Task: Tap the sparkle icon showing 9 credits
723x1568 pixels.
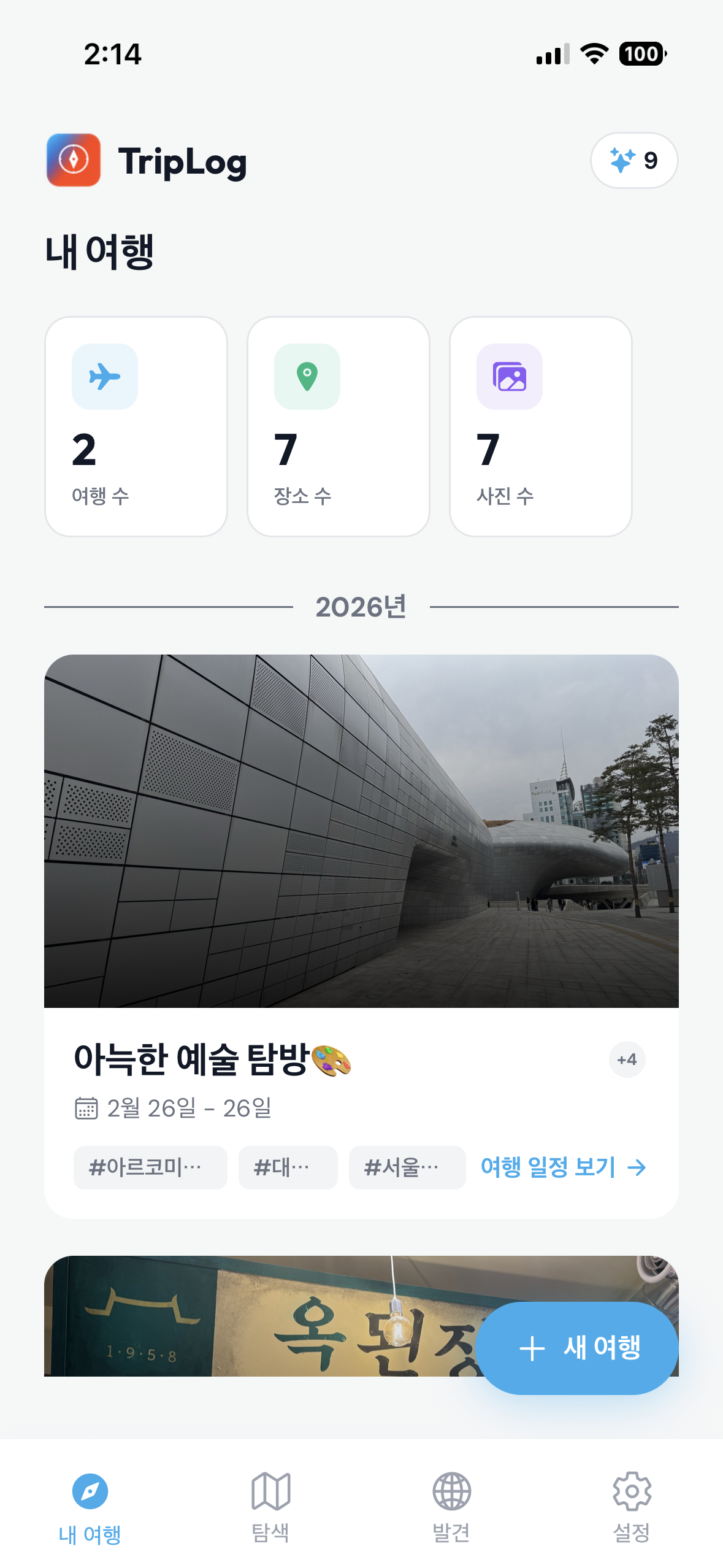Action: [x=635, y=160]
